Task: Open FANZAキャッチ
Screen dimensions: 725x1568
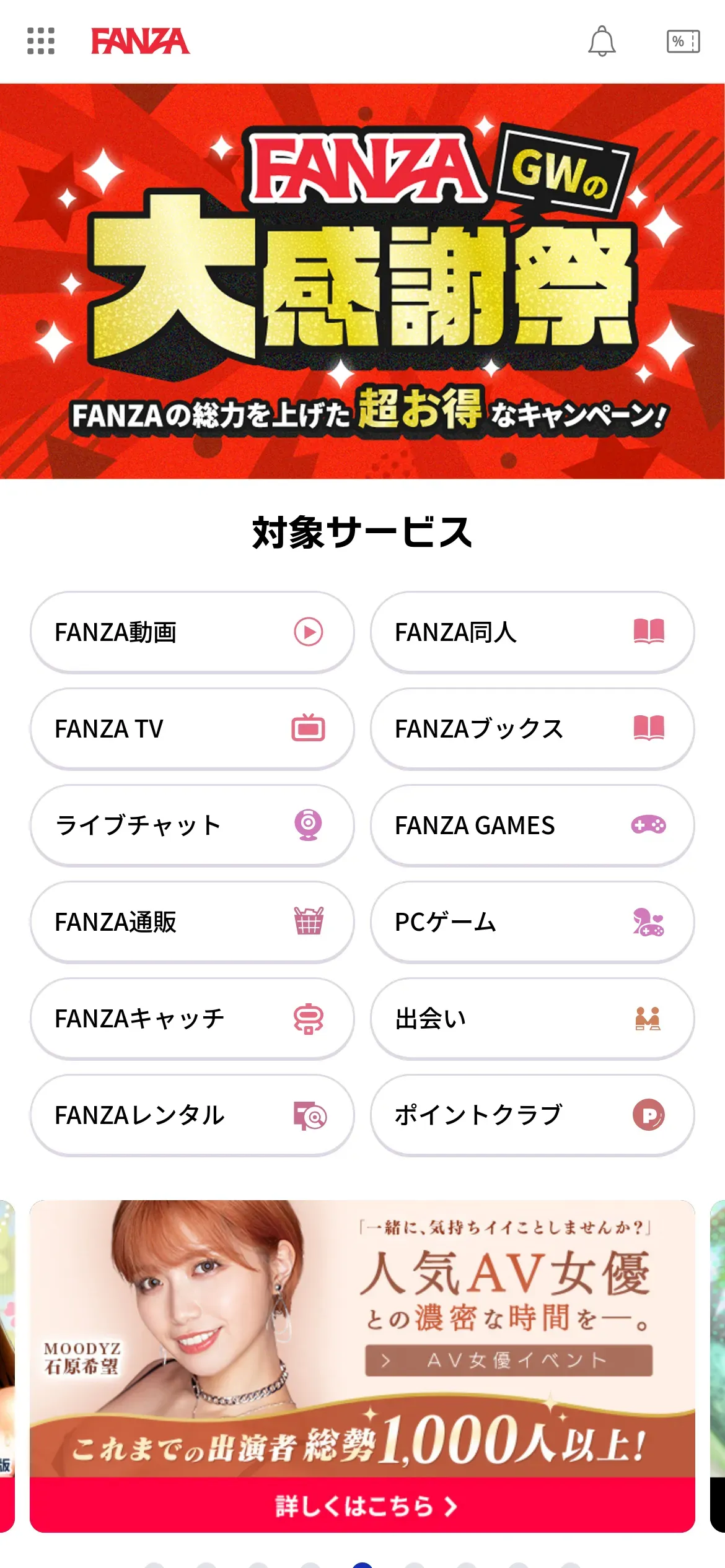Action: point(192,1019)
